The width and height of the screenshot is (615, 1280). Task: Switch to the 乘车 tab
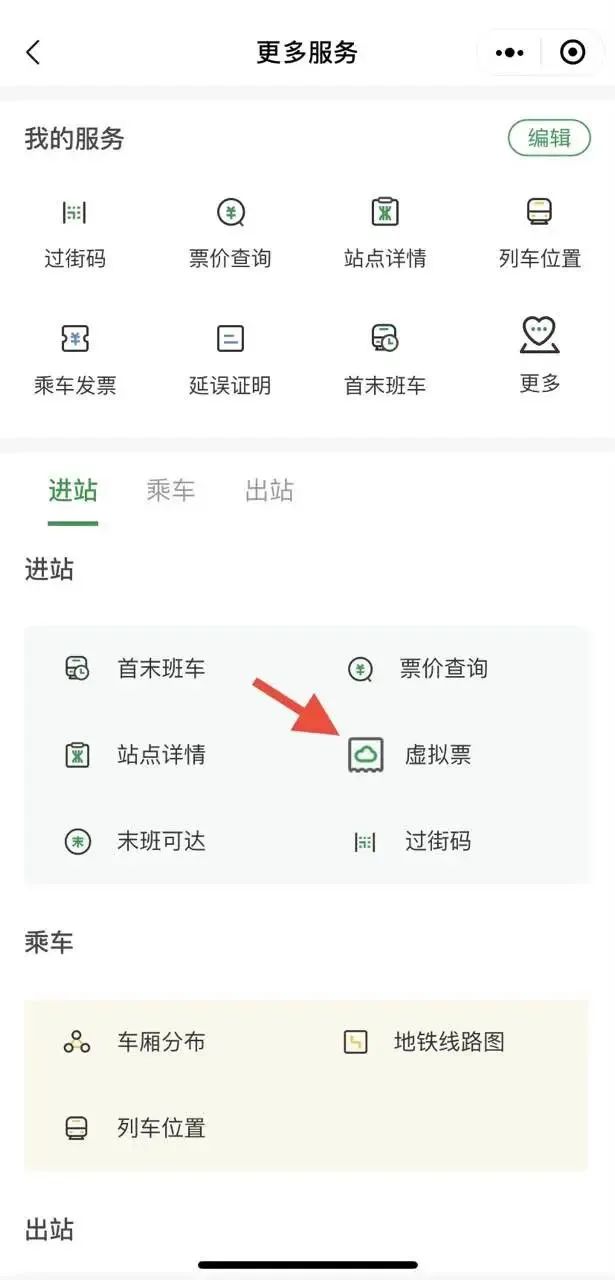(x=171, y=491)
